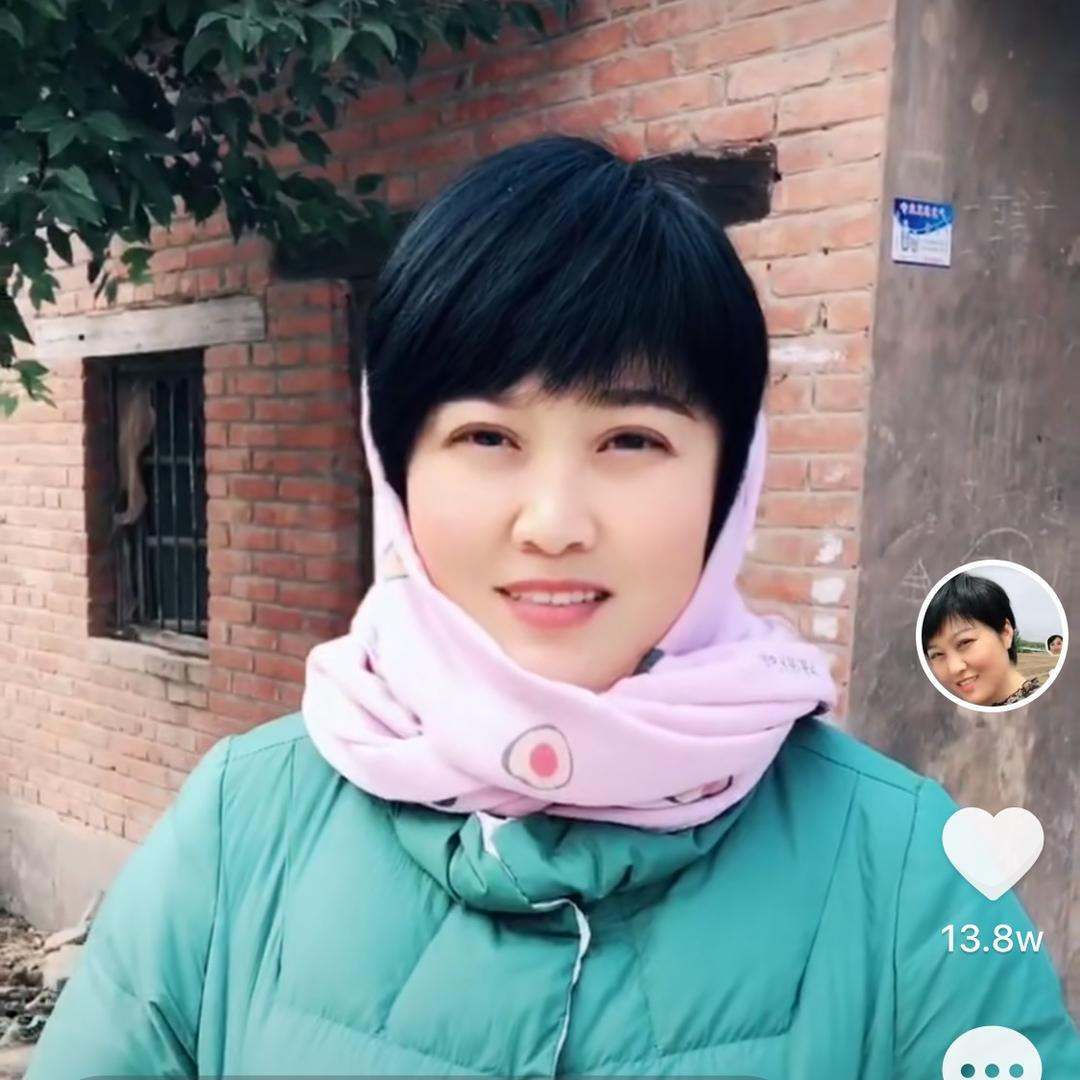The height and width of the screenshot is (1080, 1080).
Task: Open the comments bubble
Action: pyautogui.click(x=992, y=1058)
